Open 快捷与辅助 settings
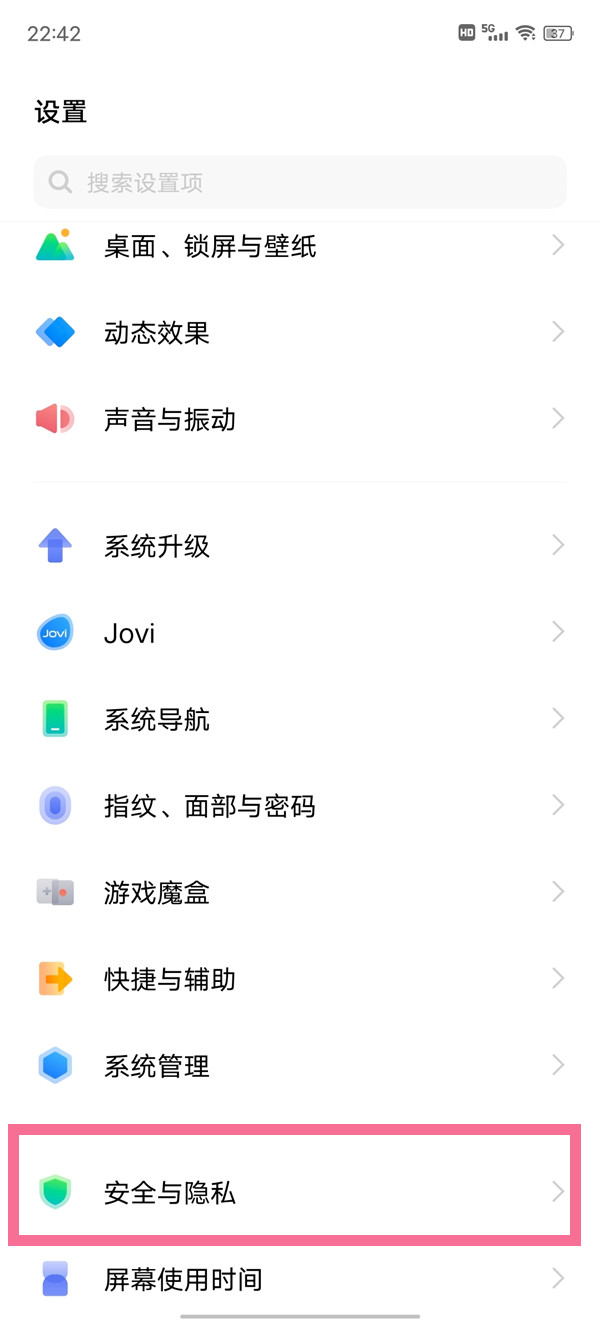This screenshot has height=1320, width=600. click(300, 979)
